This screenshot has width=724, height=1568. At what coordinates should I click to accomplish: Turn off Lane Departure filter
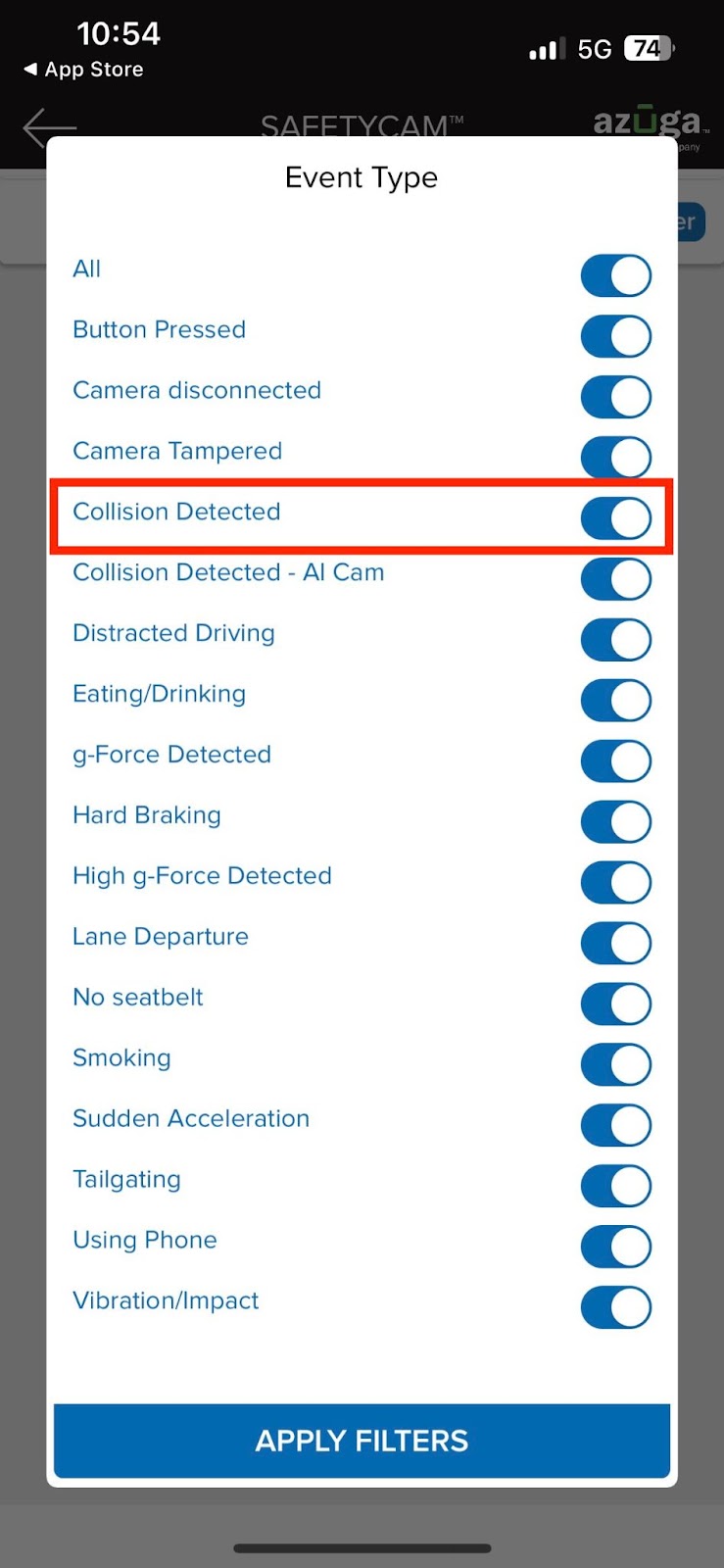(615, 944)
